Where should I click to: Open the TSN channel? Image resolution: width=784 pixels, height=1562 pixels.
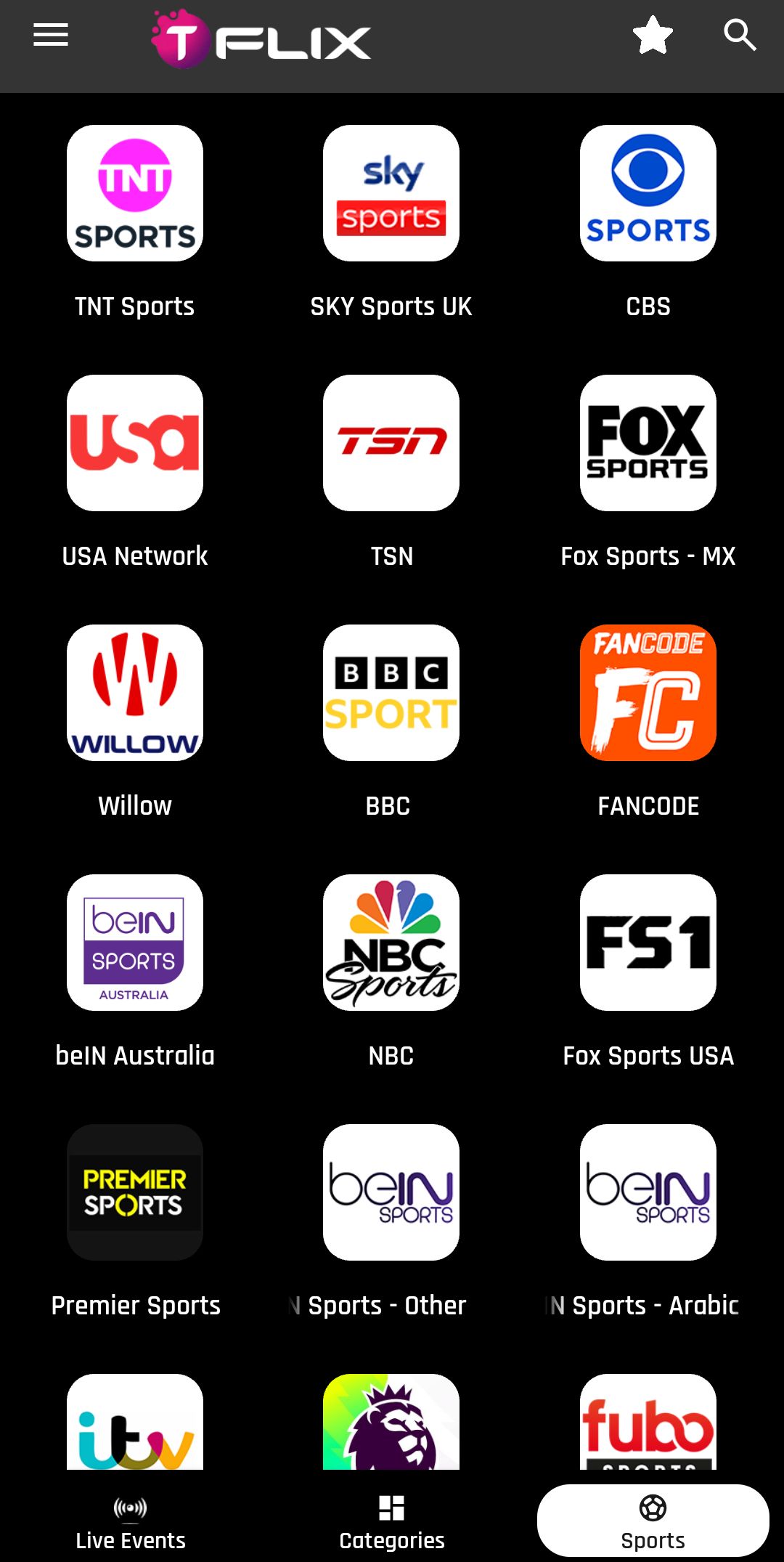click(390, 443)
